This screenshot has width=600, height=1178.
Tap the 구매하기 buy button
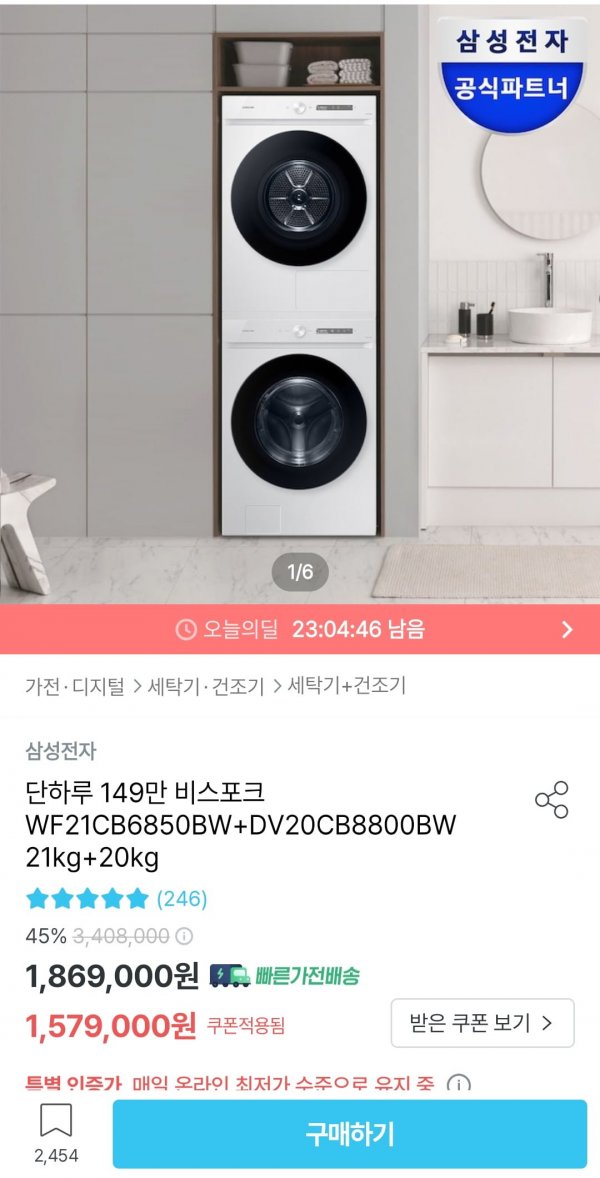(x=350, y=1134)
